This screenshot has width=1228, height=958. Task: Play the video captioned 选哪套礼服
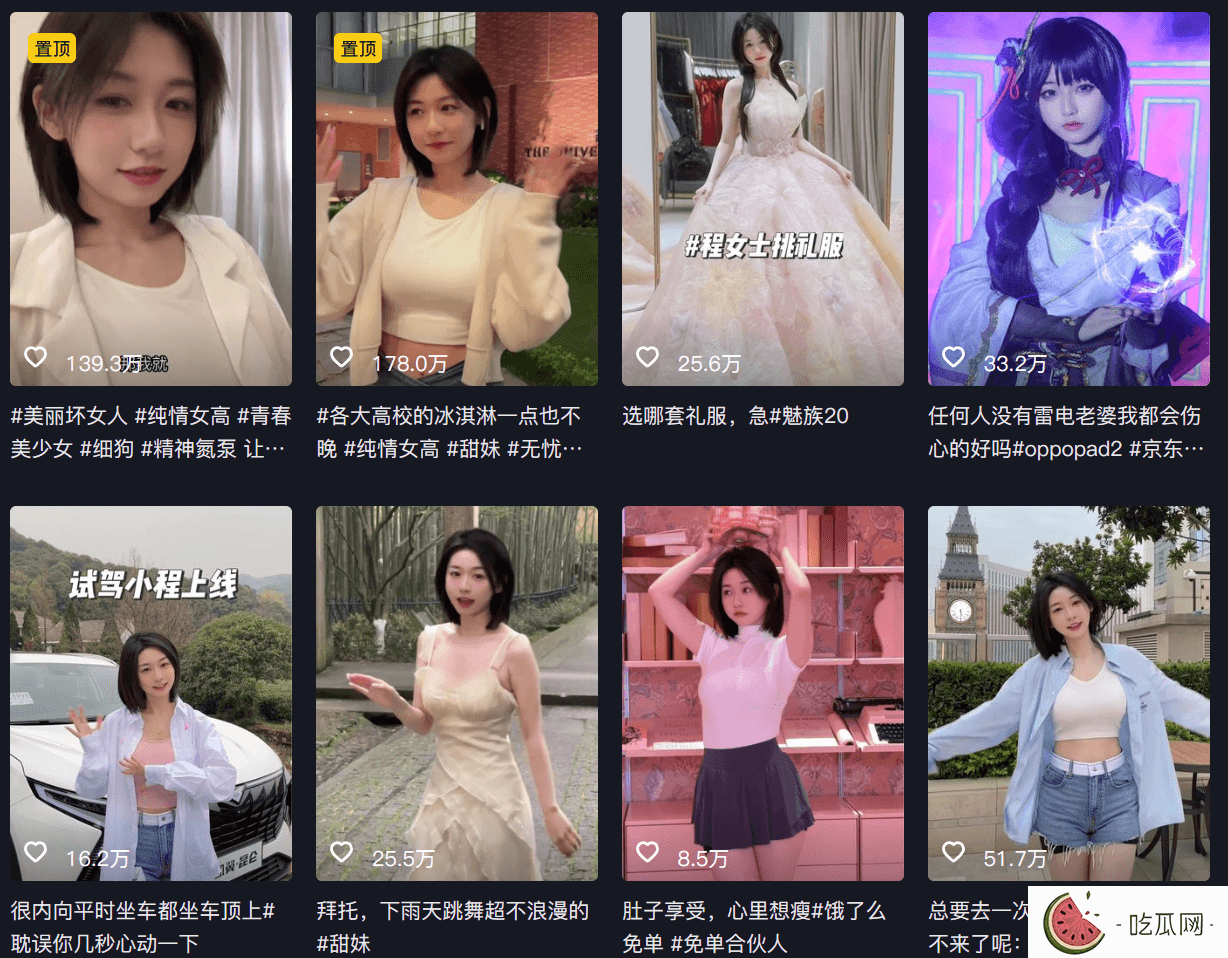coord(763,198)
